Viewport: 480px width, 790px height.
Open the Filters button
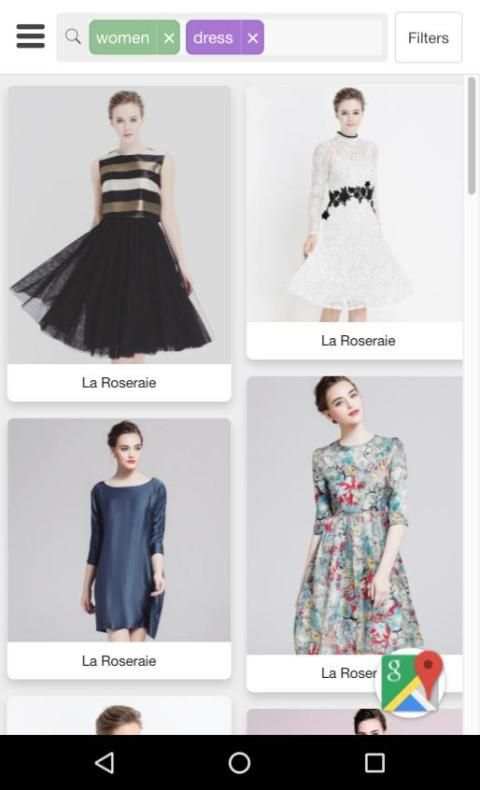pyautogui.click(x=428, y=38)
